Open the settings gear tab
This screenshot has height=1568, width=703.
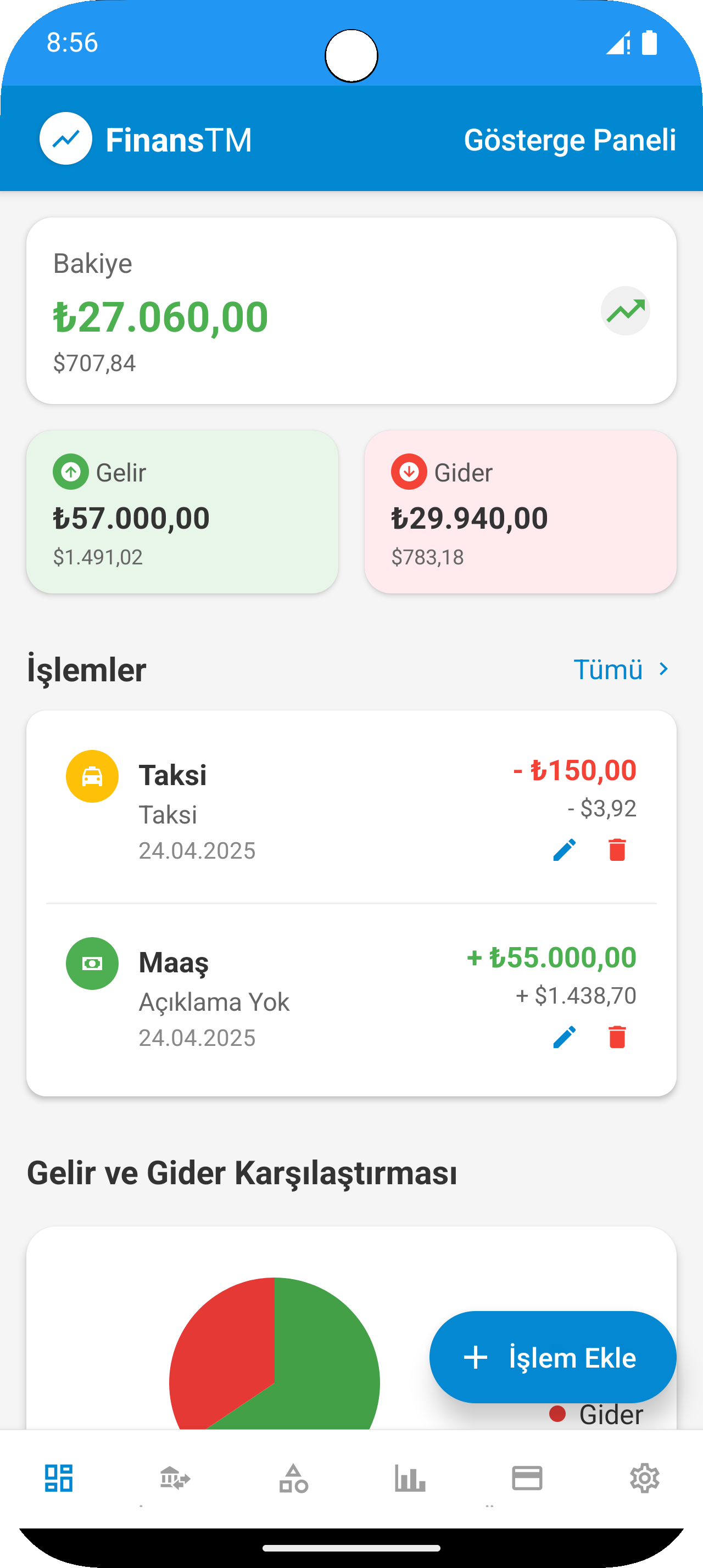pyautogui.click(x=645, y=1478)
